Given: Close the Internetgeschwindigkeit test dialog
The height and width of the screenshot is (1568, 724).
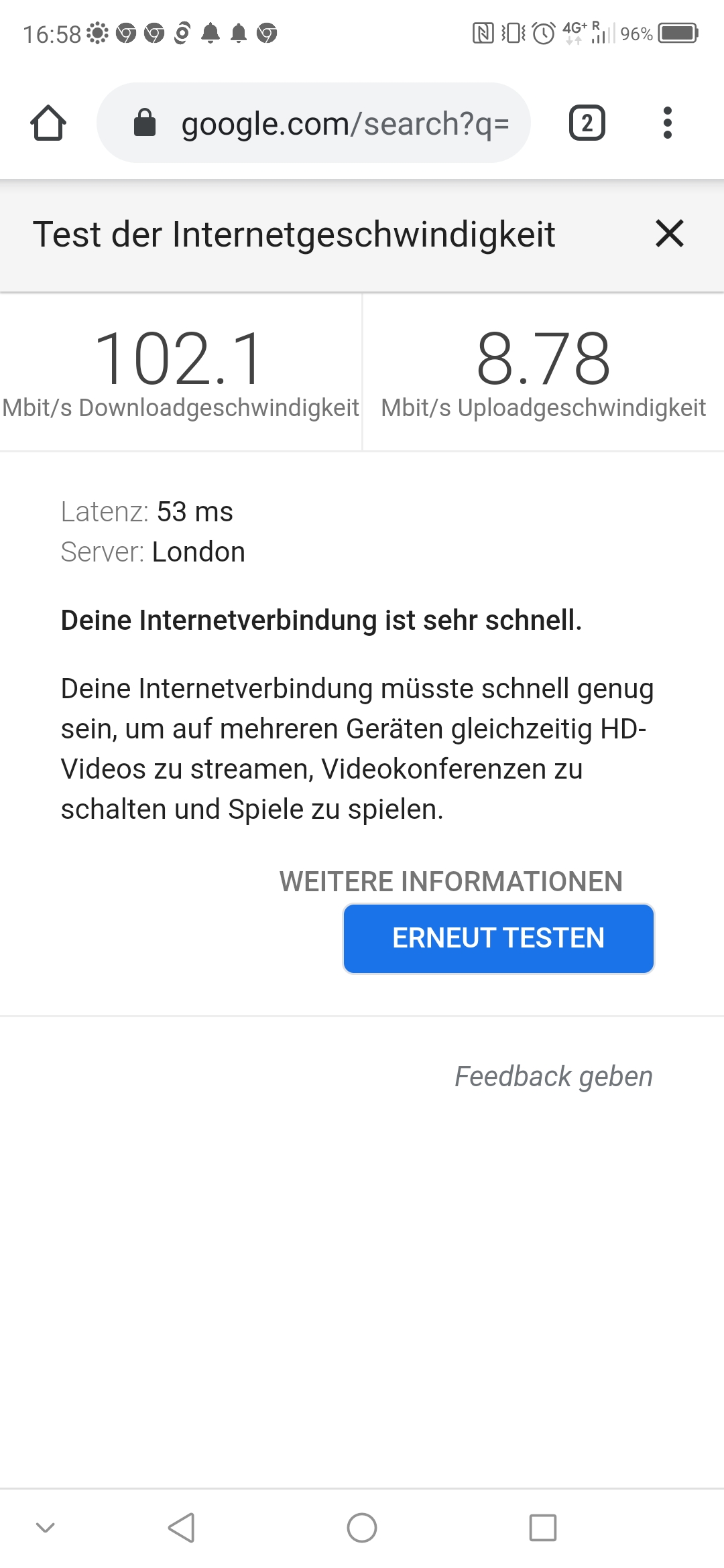Looking at the screenshot, I should pyautogui.click(x=669, y=234).
